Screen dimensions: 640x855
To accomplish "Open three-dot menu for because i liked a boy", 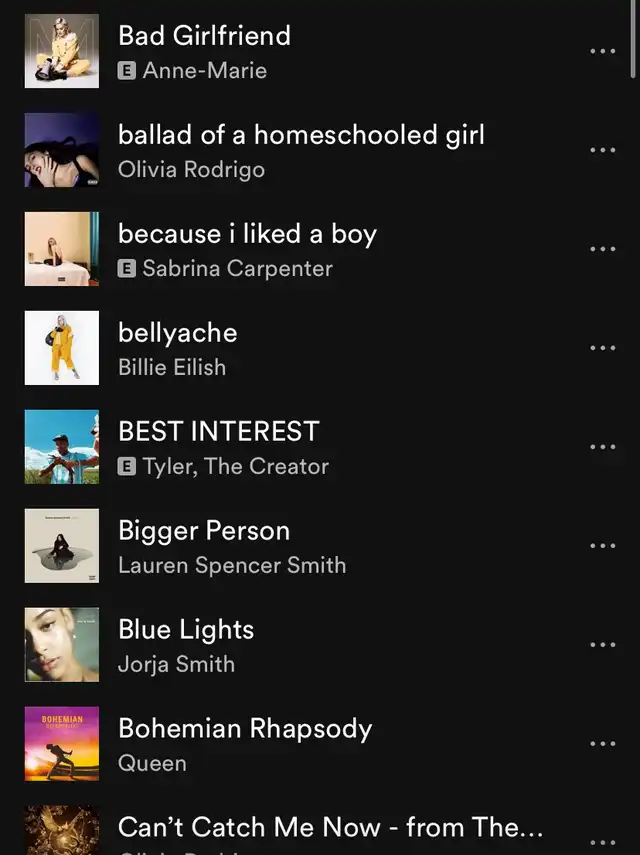I will [602, 249].
